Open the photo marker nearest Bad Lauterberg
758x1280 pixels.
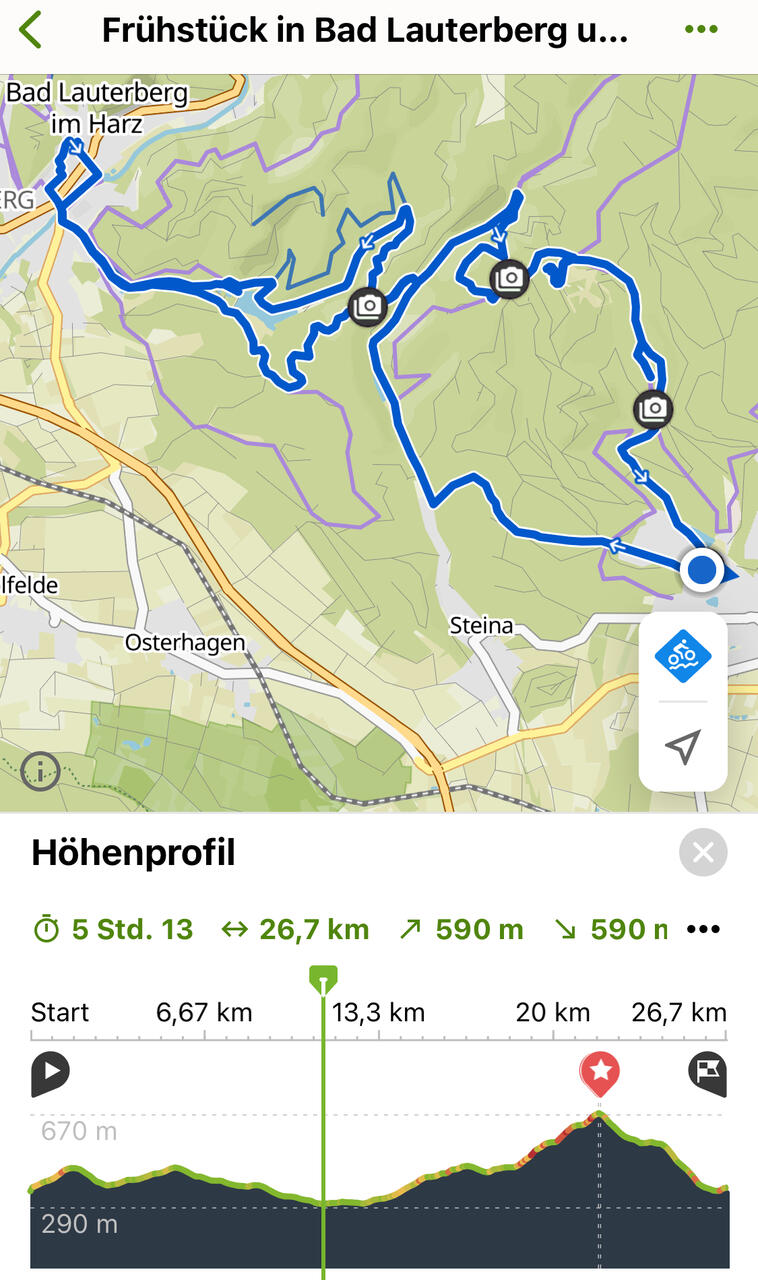click(x=368, y=306)
